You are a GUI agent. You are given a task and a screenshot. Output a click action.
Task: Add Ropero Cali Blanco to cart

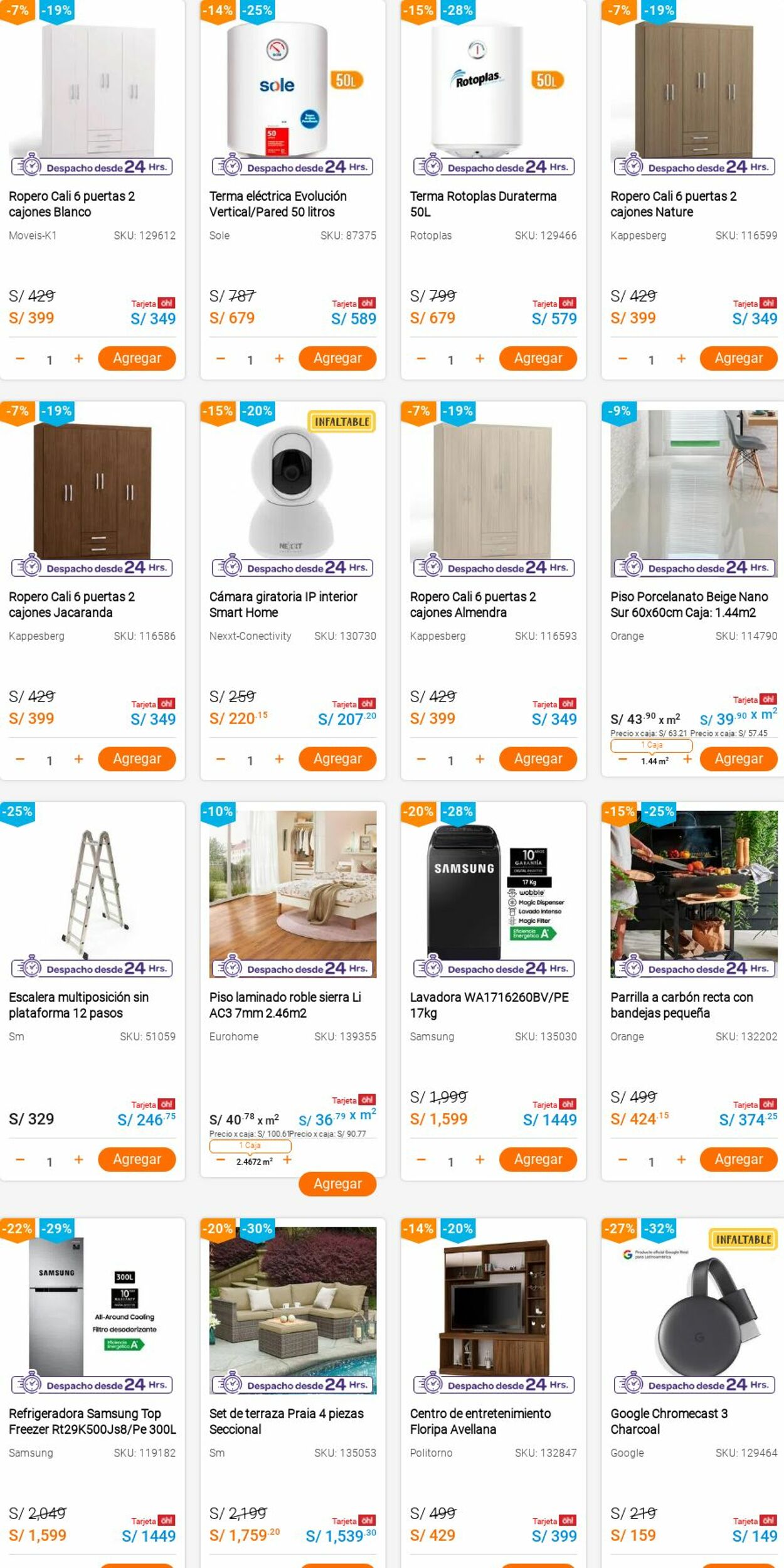[x=137, y=358]
